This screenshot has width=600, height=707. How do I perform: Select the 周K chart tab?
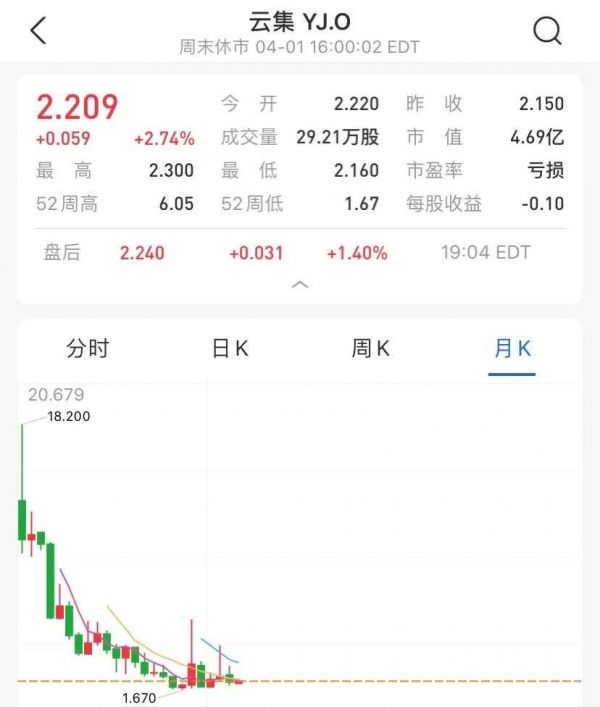click(x=370, y=348)
